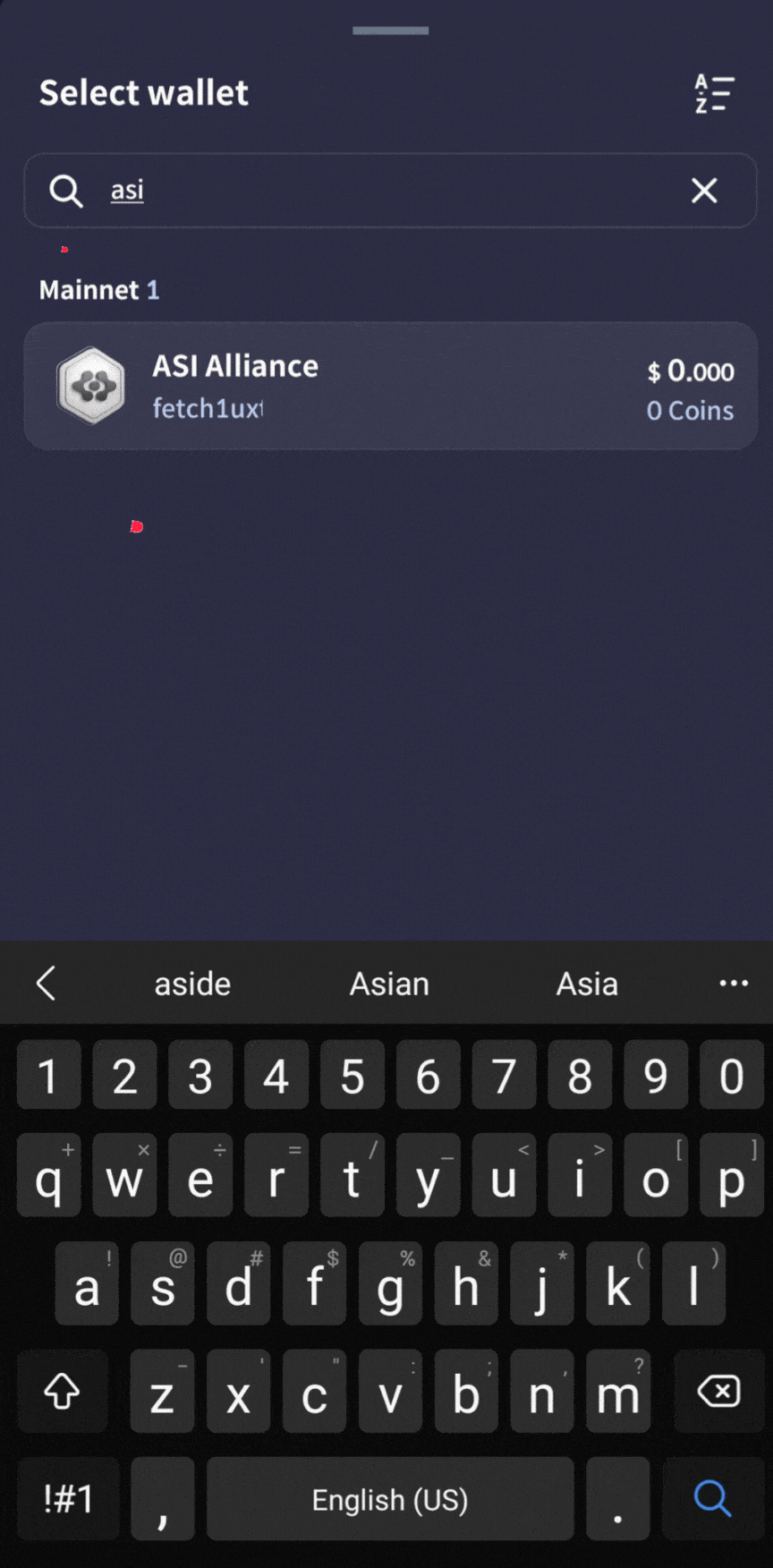773x1568 pixels.
Task: Open more keyboard suggestion options
Action: coord(734,983)
